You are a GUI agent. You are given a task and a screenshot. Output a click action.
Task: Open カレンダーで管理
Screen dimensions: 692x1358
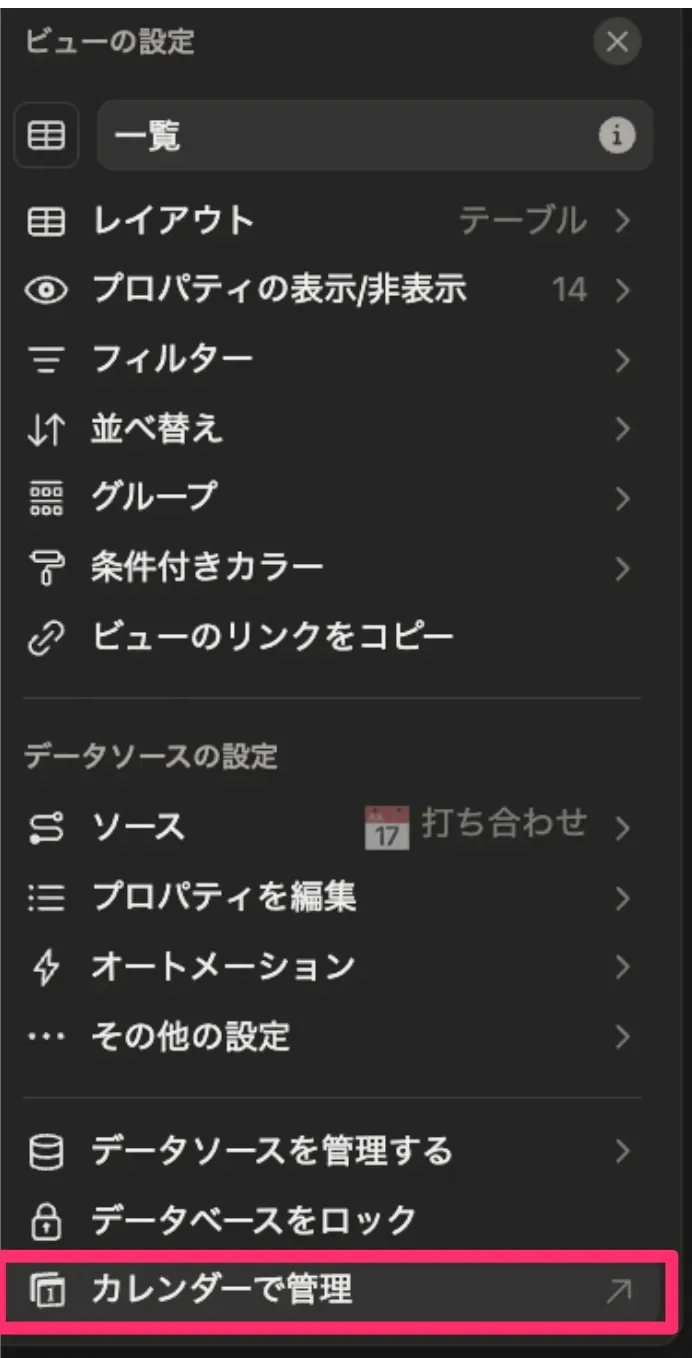(x=330, y=1290)
